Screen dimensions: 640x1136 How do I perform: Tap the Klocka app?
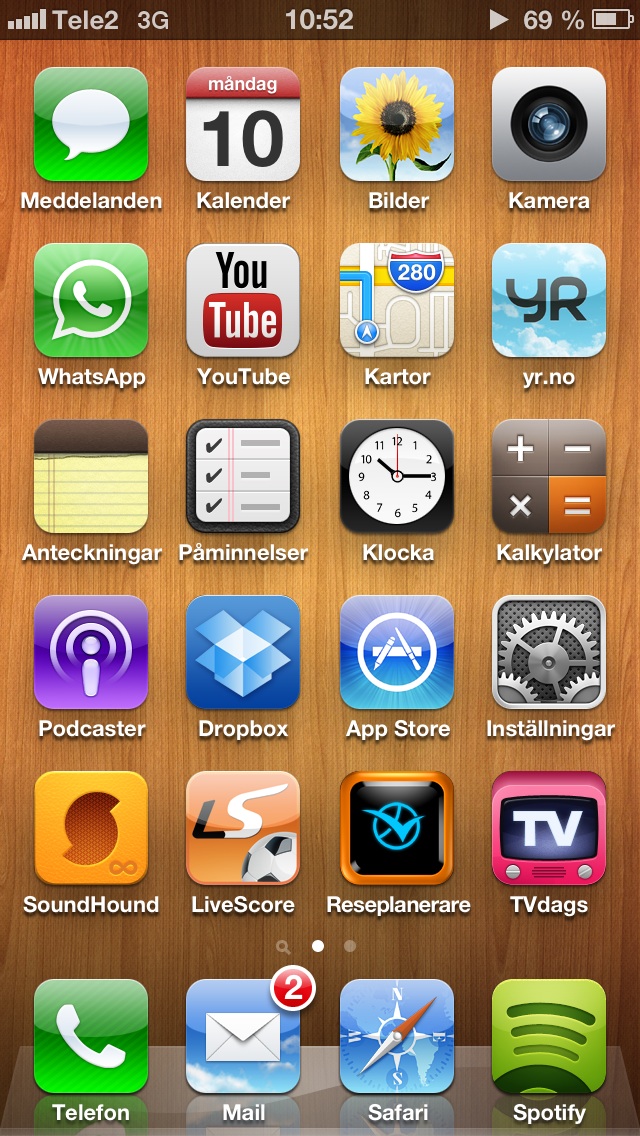coord(397,476)
